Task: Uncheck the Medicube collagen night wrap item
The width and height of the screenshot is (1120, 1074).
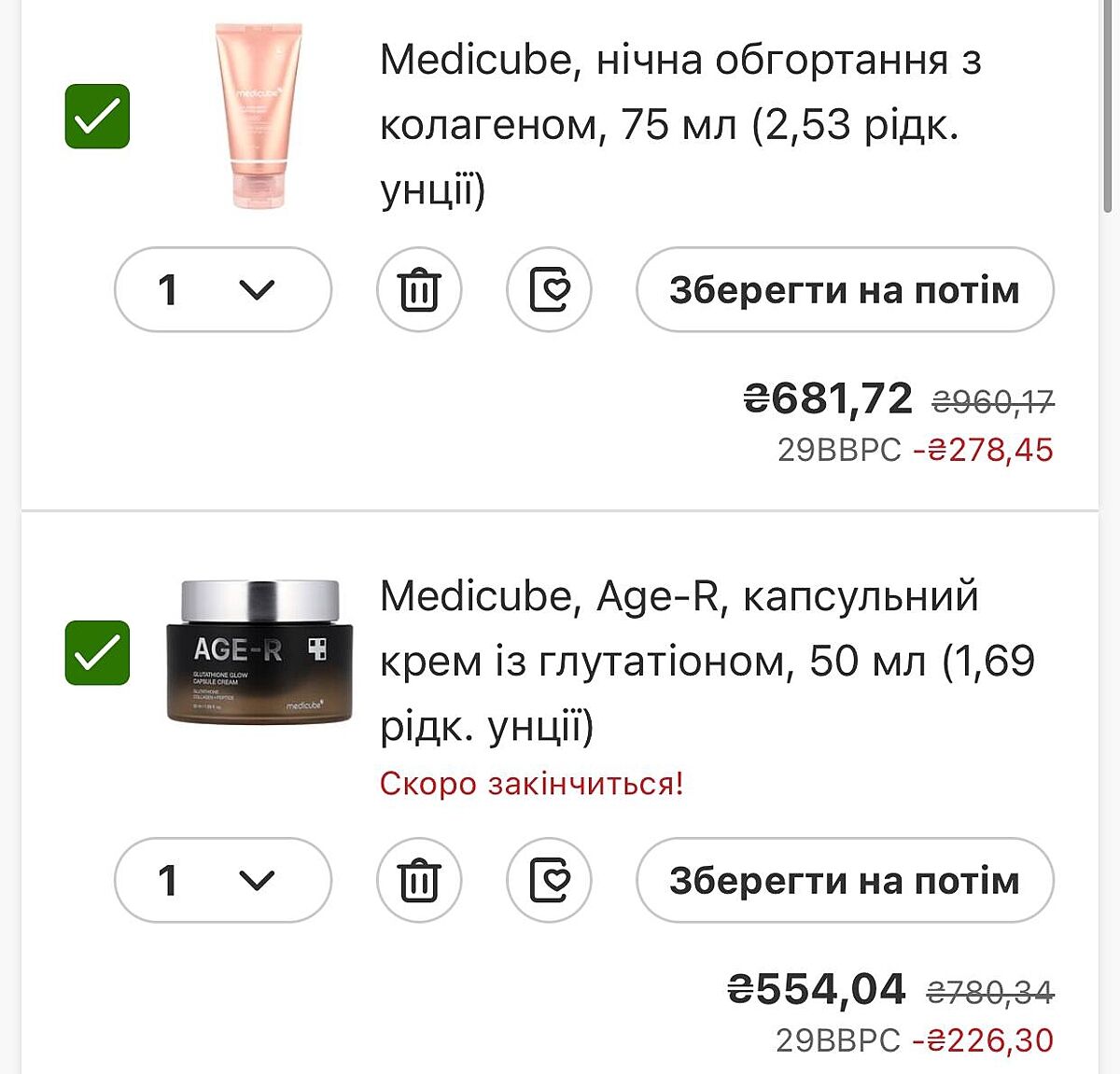Action: pos(97,117)
